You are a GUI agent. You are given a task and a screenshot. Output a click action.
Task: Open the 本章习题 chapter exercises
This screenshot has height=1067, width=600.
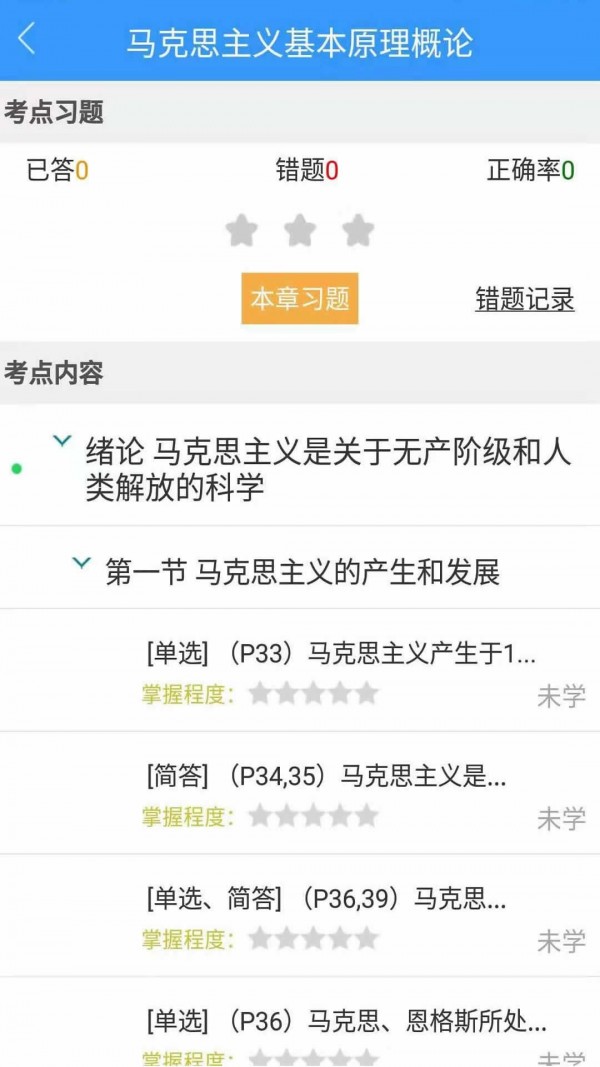tap(299, 299)
